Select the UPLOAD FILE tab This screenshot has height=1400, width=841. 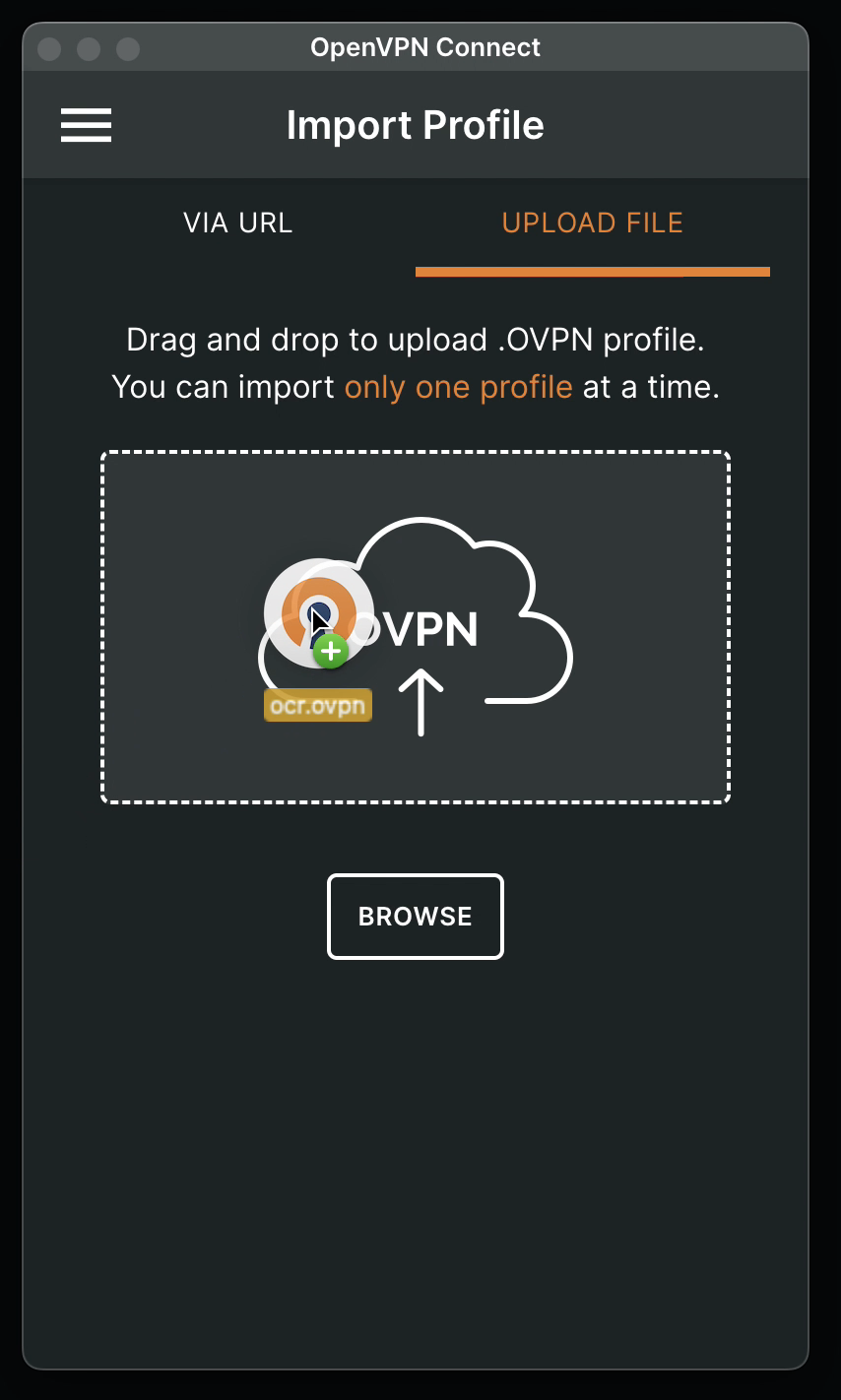(592, 223)
